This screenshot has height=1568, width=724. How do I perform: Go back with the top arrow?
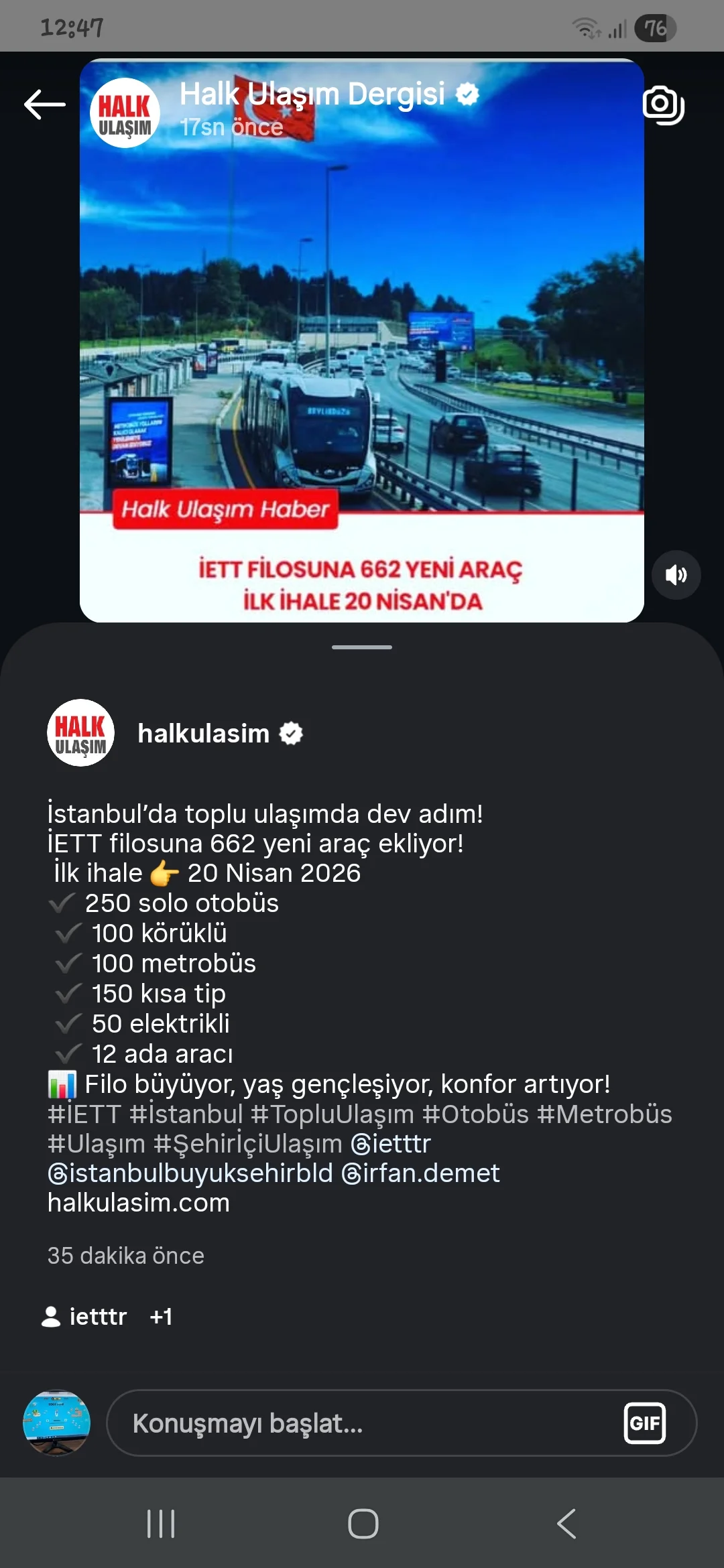44,105
